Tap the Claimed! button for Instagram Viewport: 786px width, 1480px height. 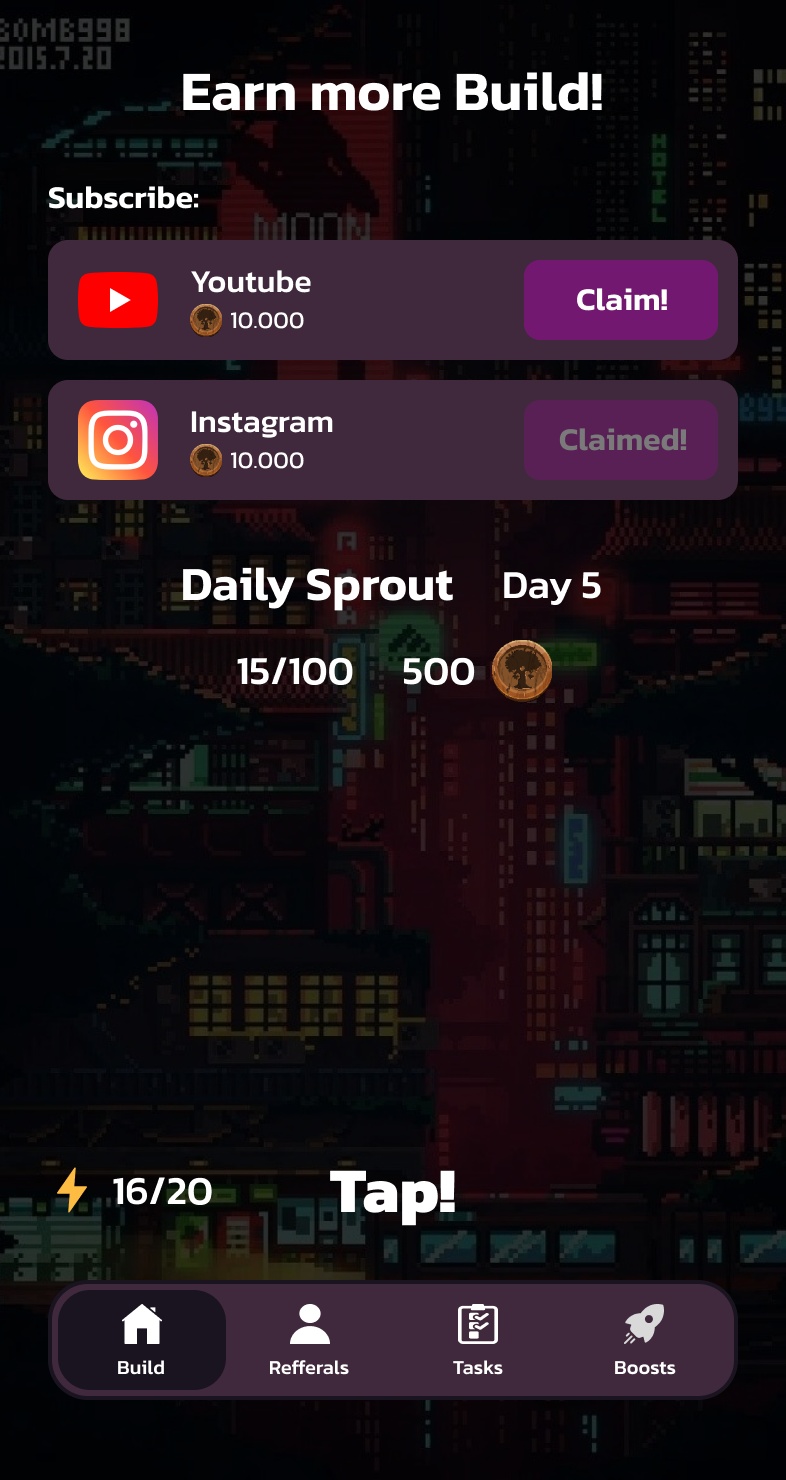[x=621, y=440]
